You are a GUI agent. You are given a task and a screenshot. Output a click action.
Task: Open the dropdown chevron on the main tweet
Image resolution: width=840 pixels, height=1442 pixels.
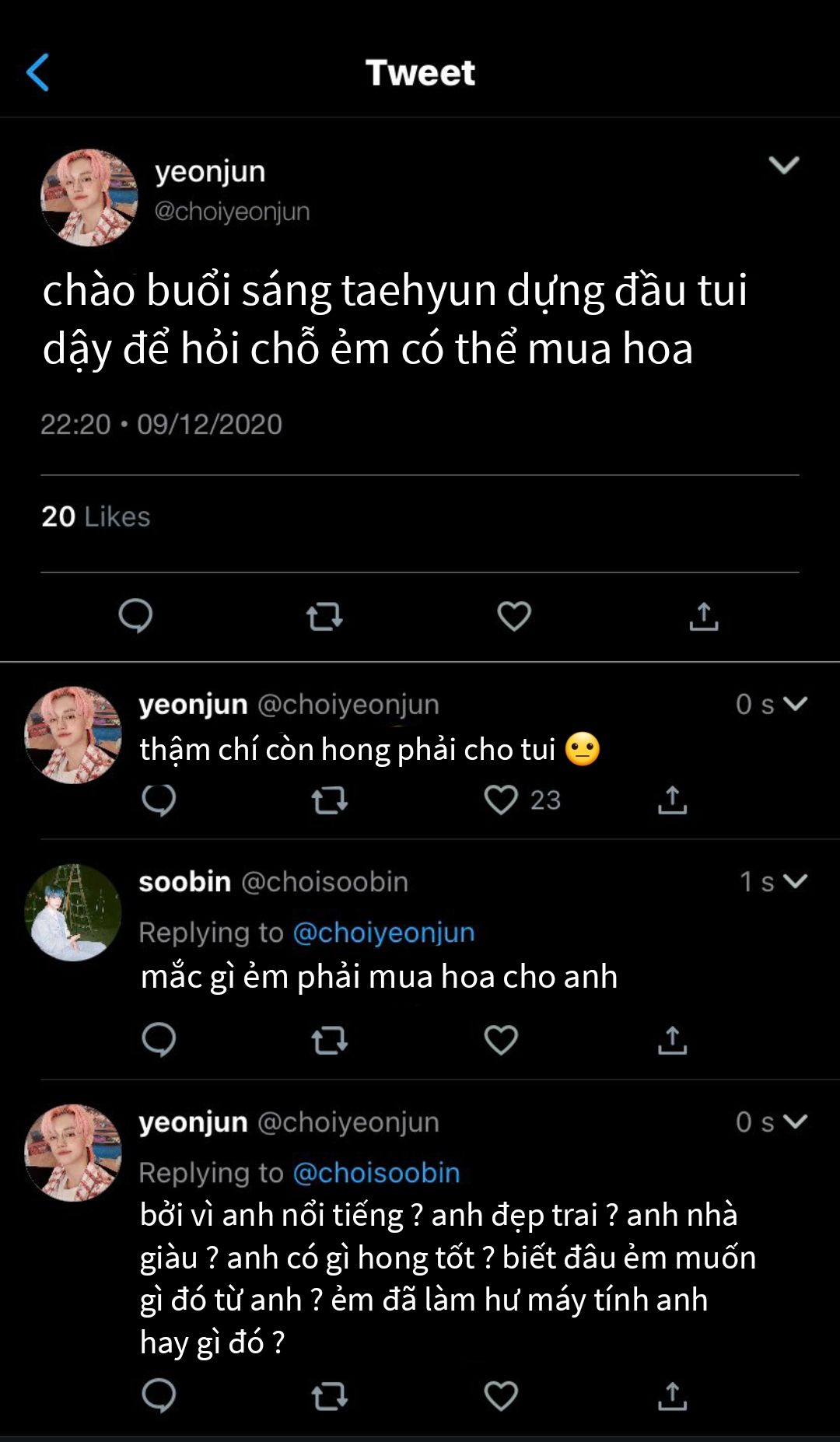783,165
